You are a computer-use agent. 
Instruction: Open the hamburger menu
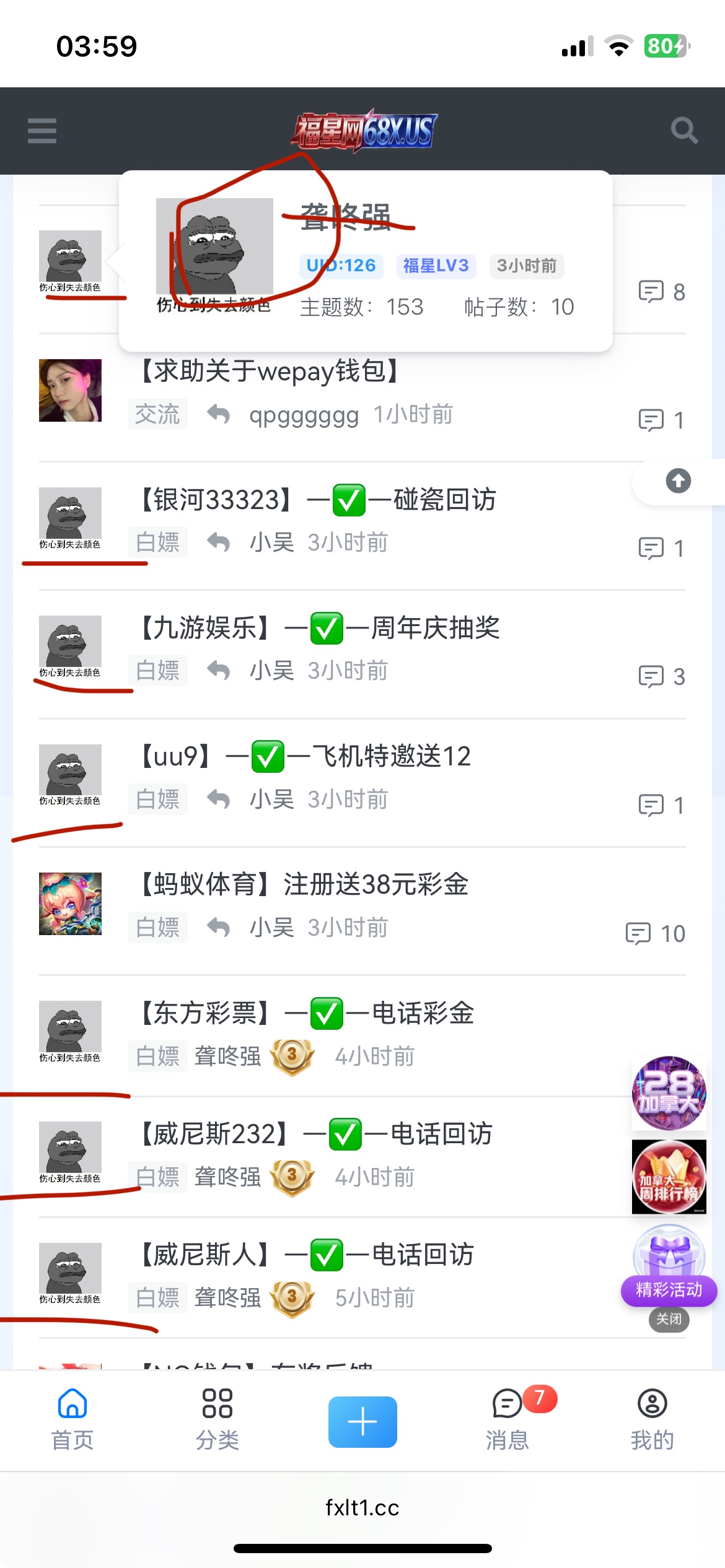42,131
